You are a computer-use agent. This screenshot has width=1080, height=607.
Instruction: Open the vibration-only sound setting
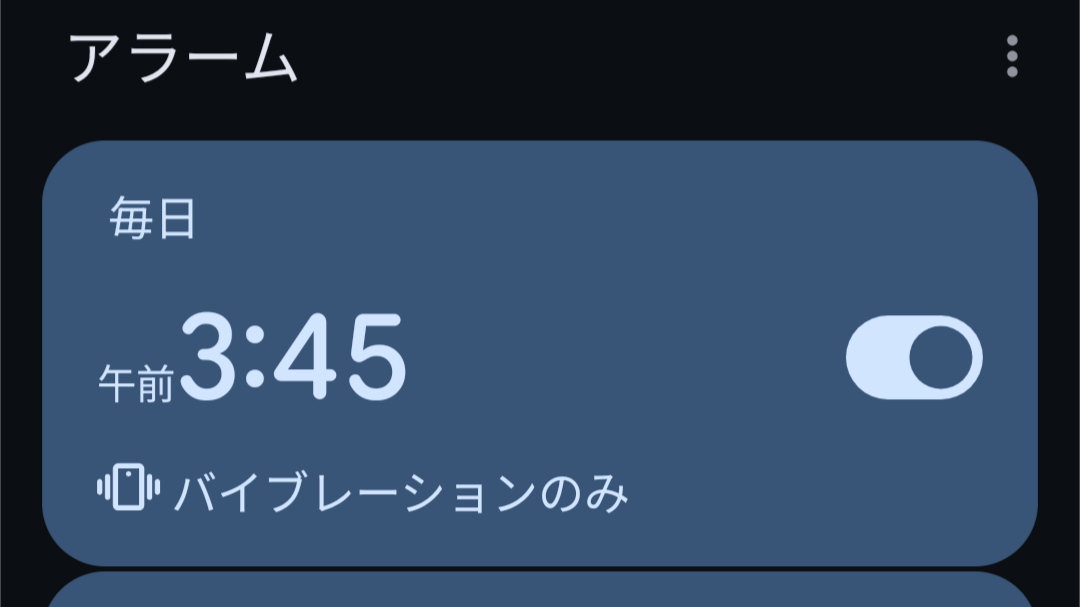tap(363, 491)
